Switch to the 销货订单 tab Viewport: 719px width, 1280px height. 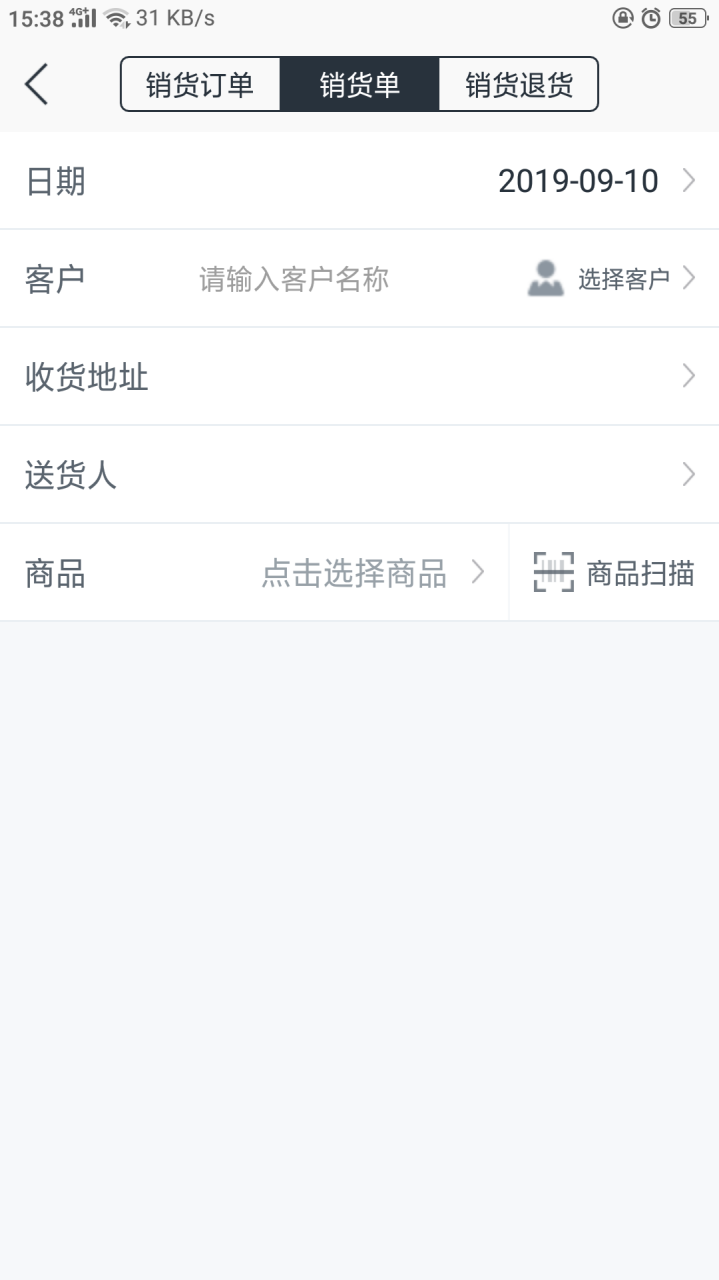pos(200,84)
